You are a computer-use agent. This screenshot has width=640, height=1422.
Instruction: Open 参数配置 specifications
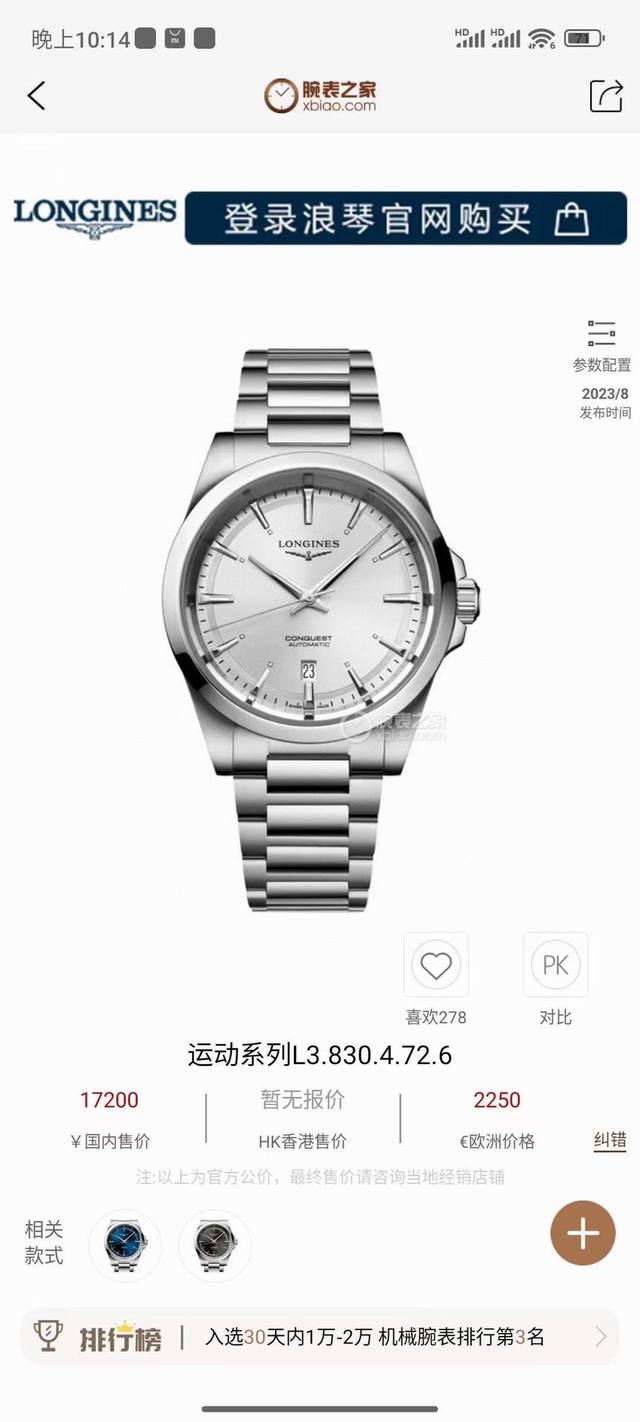[601, 346]
